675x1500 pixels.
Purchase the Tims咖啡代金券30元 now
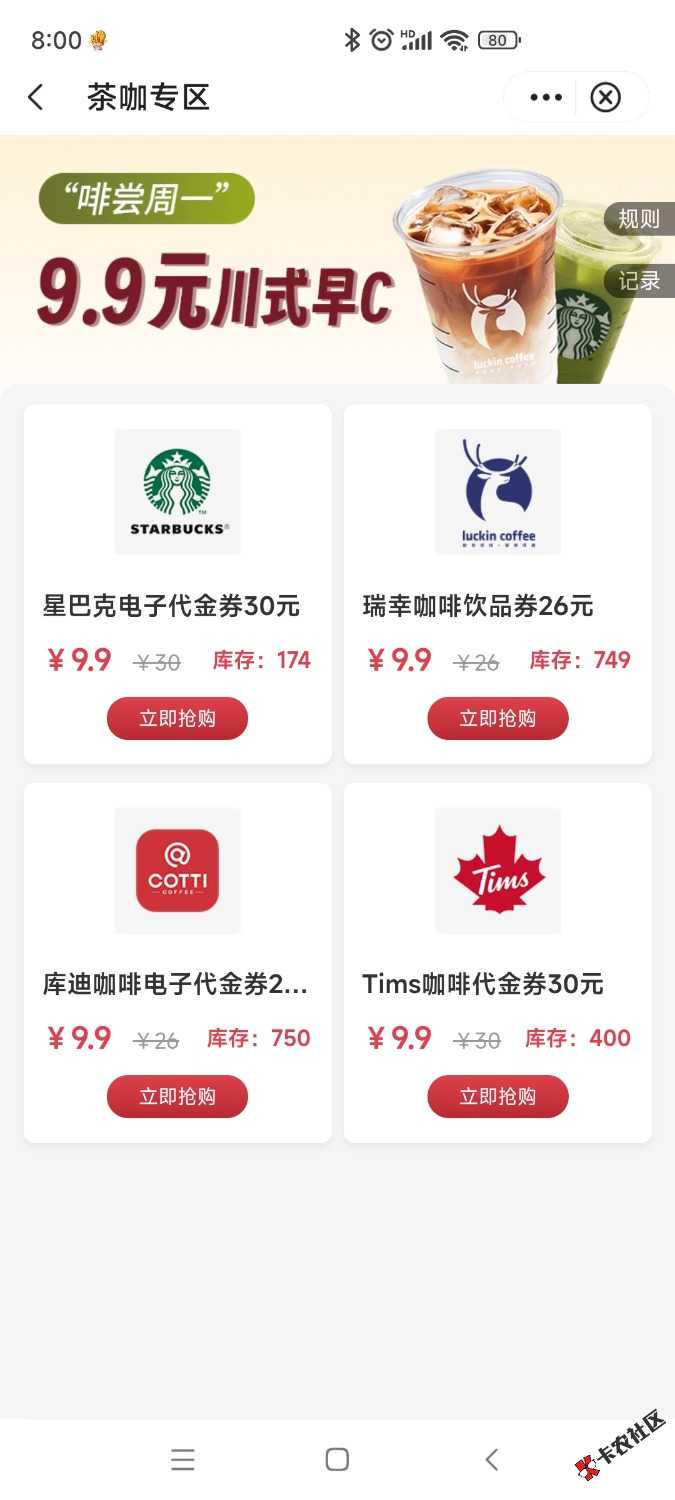tap(497, 1096)
